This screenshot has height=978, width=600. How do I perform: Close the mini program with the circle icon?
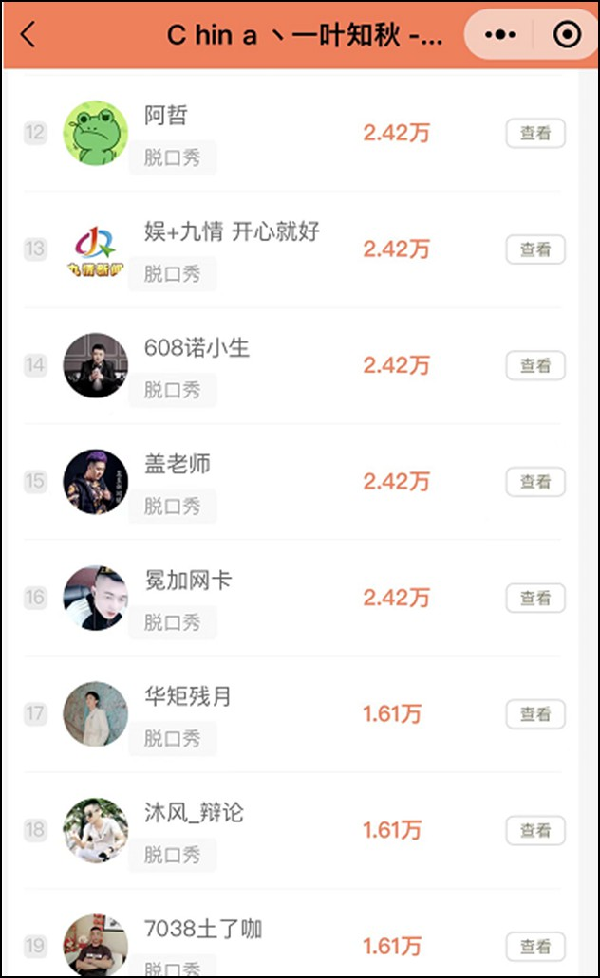pos(566,34)
